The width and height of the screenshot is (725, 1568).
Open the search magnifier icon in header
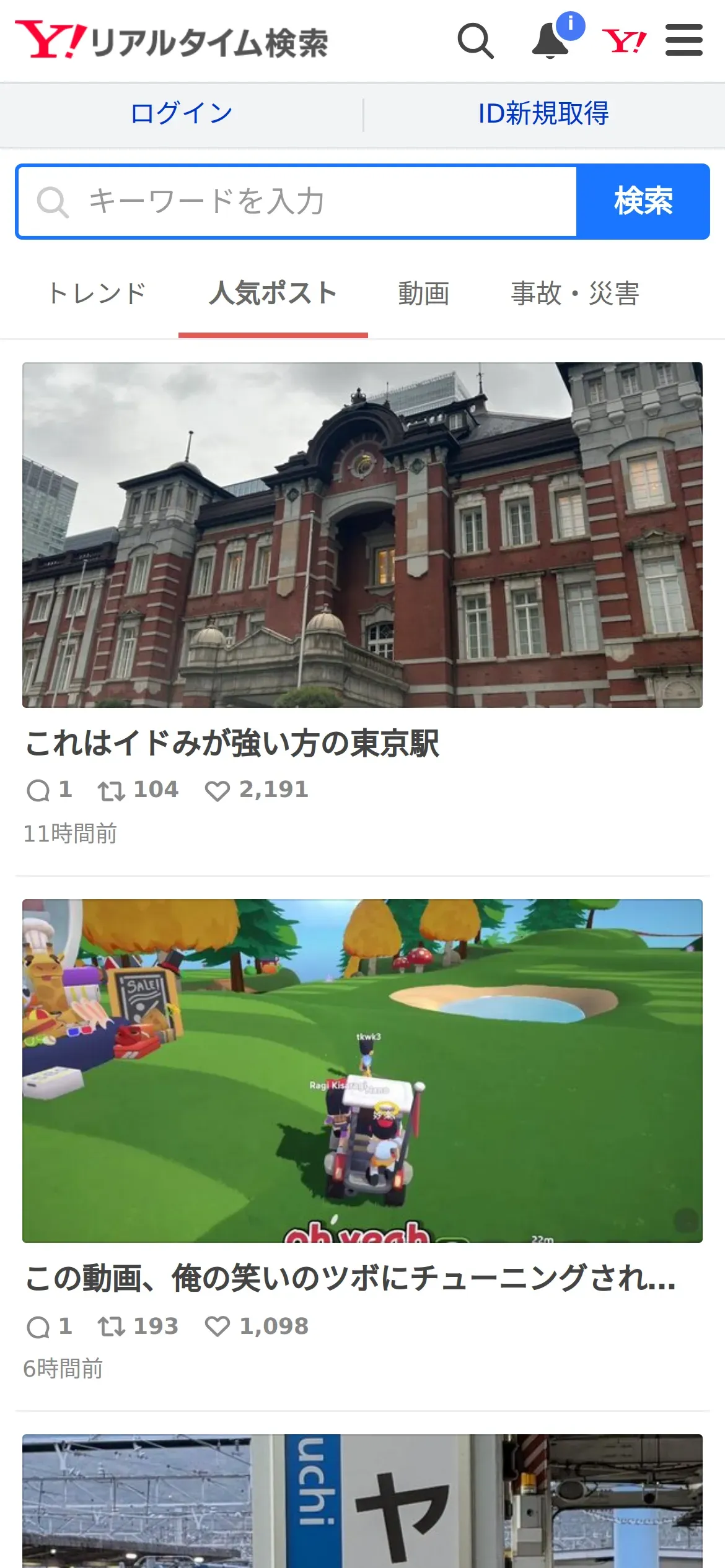[475, 41]
